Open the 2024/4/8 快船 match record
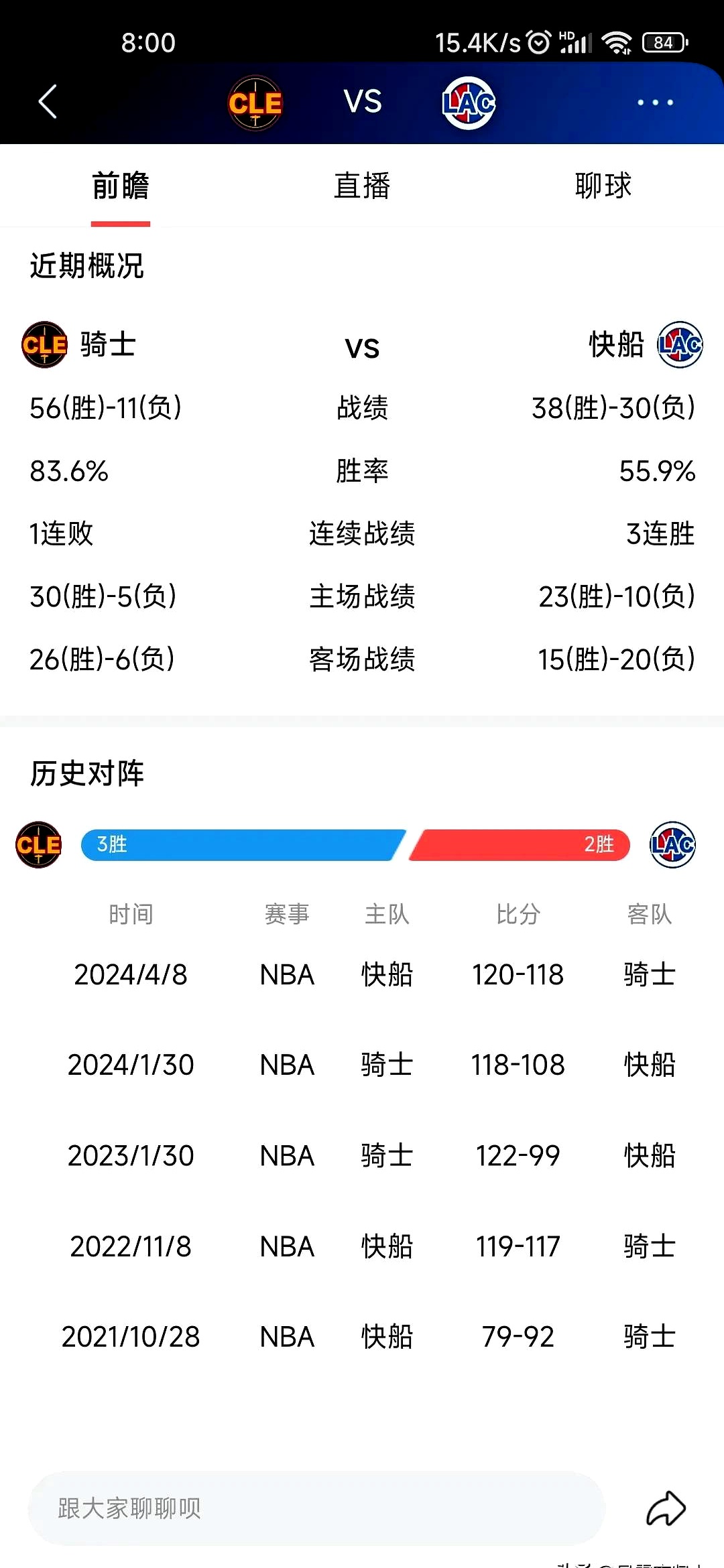Image resolution: width=724 pixels, height=1568 pixels. coord(362,975)
